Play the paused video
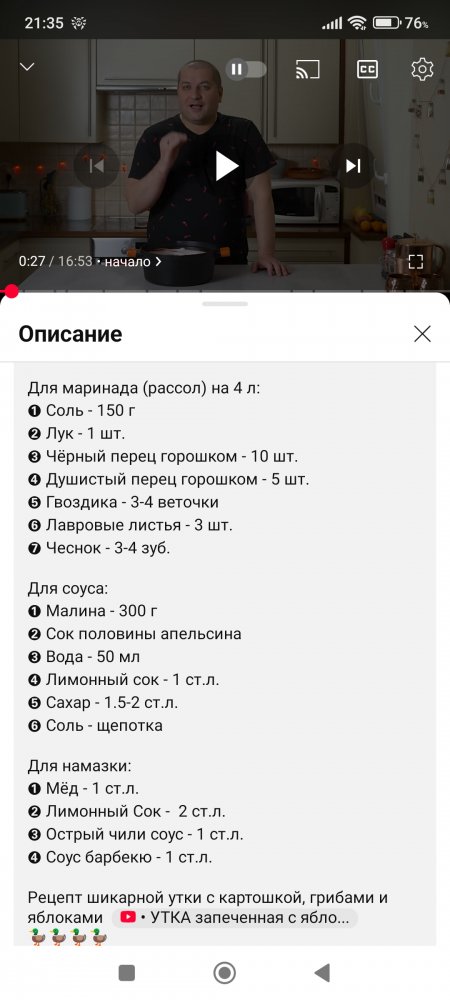Image resolution: width=450 pixels, height=1000 pixels. [x=226, y=166]
